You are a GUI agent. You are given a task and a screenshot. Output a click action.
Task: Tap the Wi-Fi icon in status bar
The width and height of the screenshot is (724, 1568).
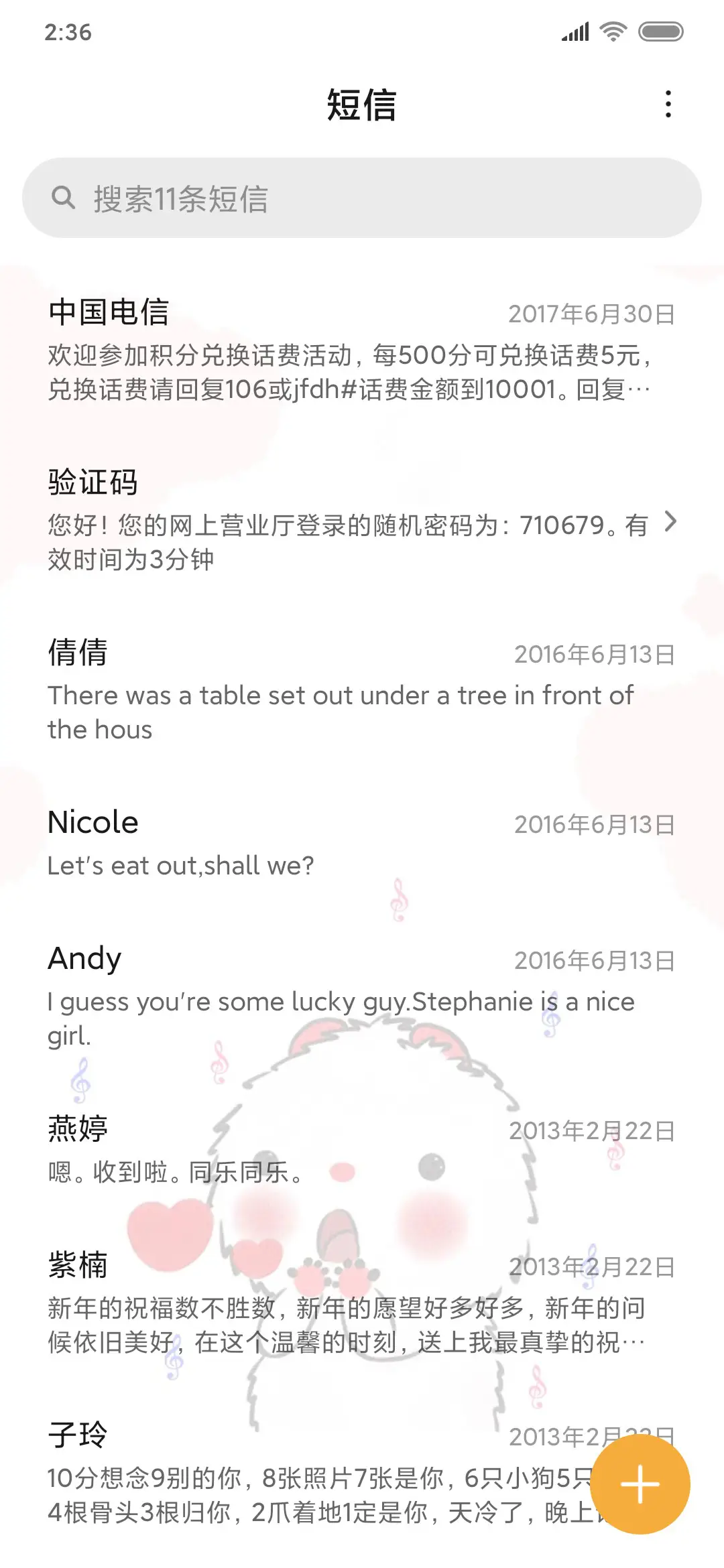click(614, 31)
